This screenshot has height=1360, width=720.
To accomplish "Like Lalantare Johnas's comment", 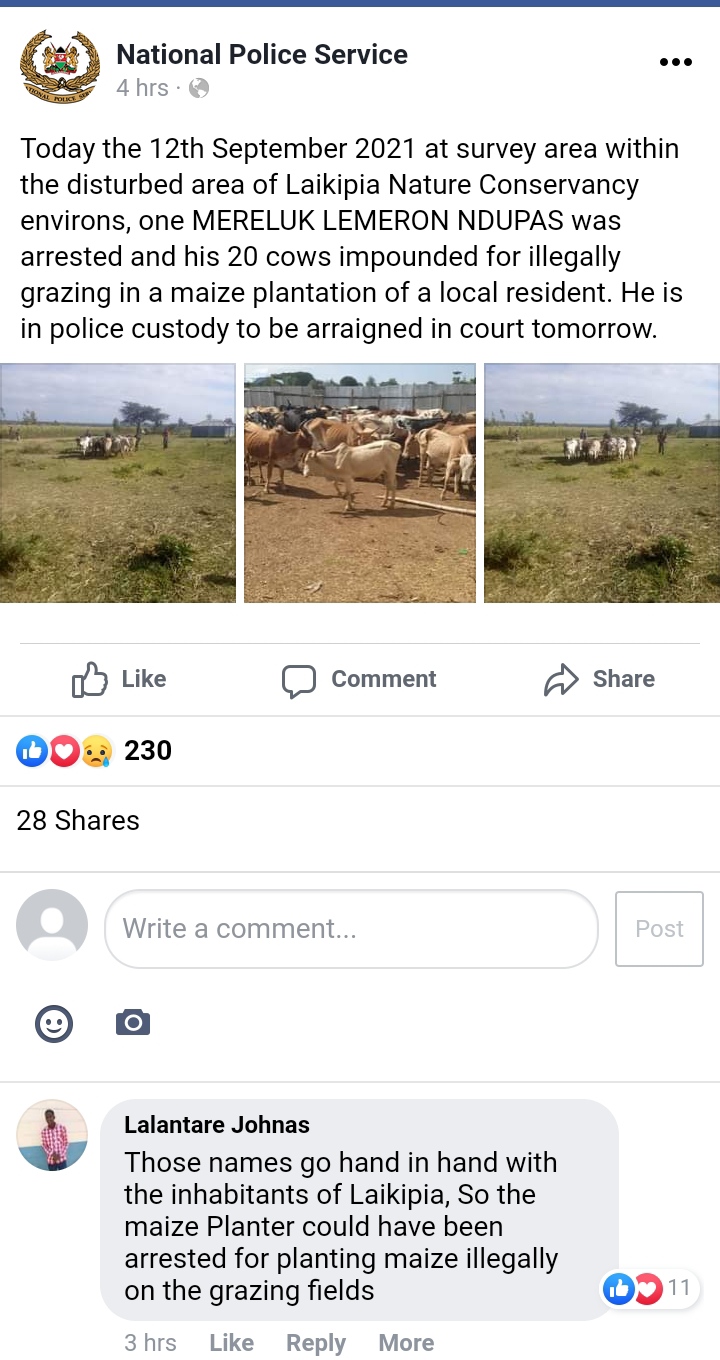I will [231, 1343].
